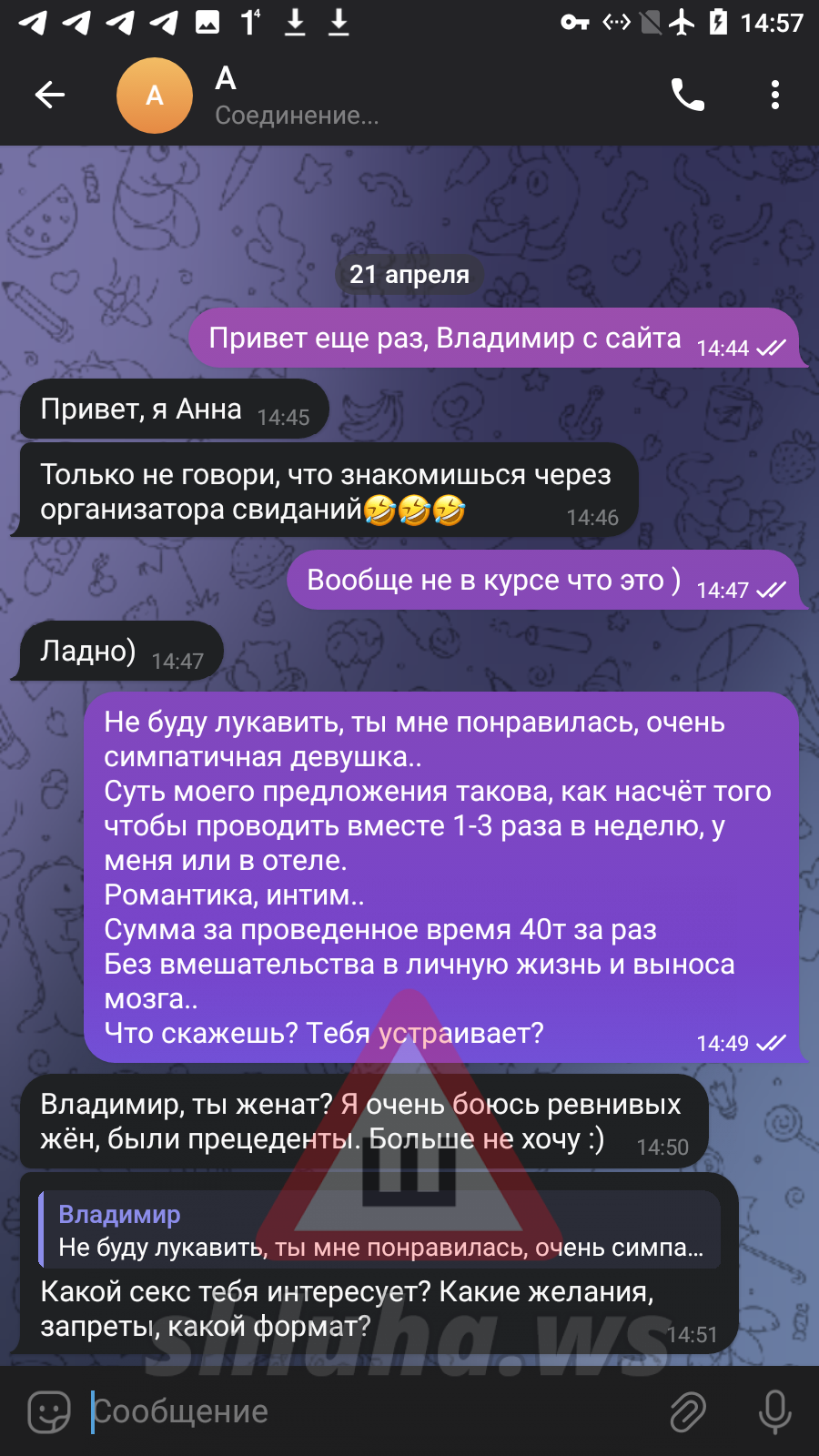The width and height of the screenshot is (819, 1456).
Task: Jump to the quoted Владимир reply message
Action: coord(380,1230)
